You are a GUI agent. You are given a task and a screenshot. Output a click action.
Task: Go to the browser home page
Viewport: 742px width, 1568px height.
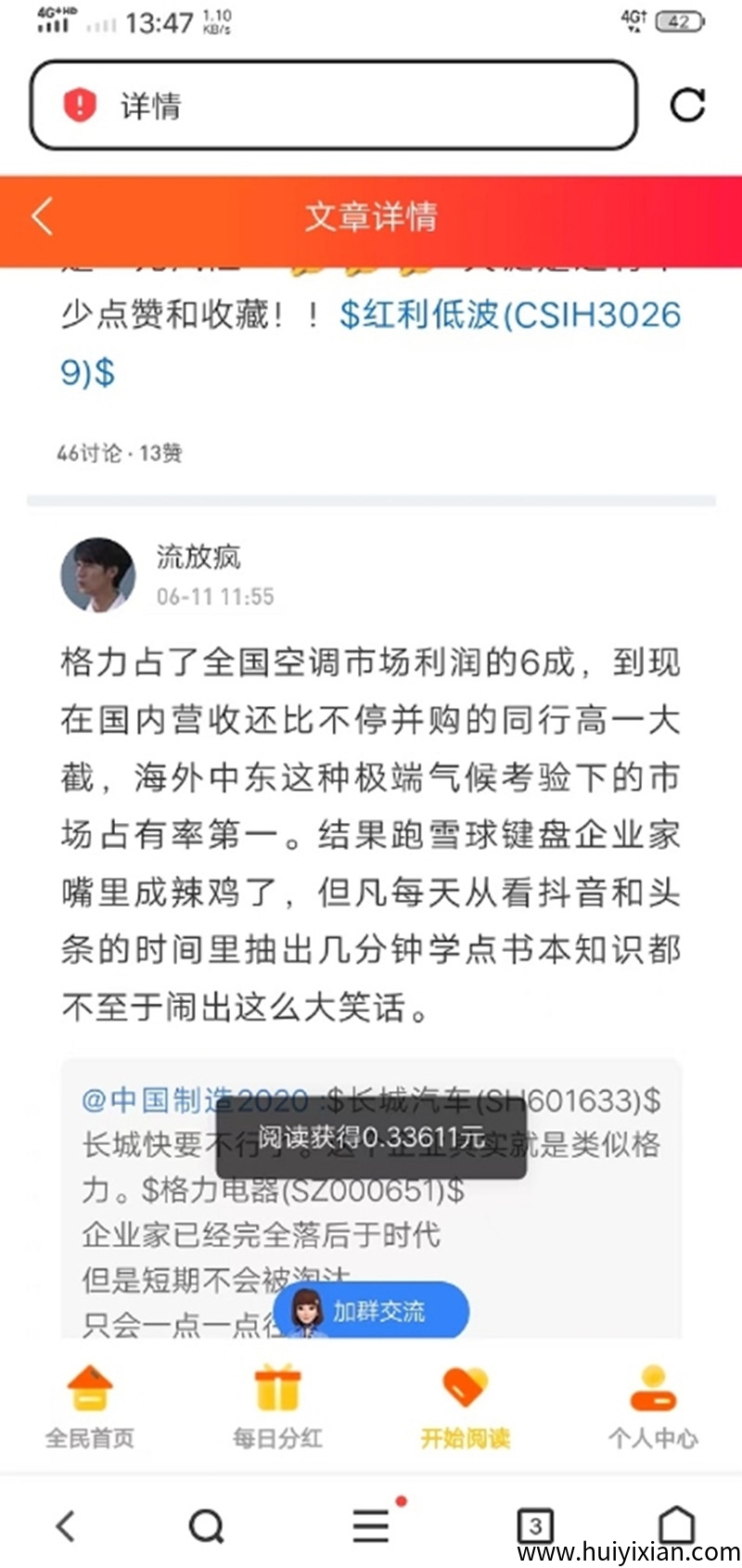tap(677, 1522)
